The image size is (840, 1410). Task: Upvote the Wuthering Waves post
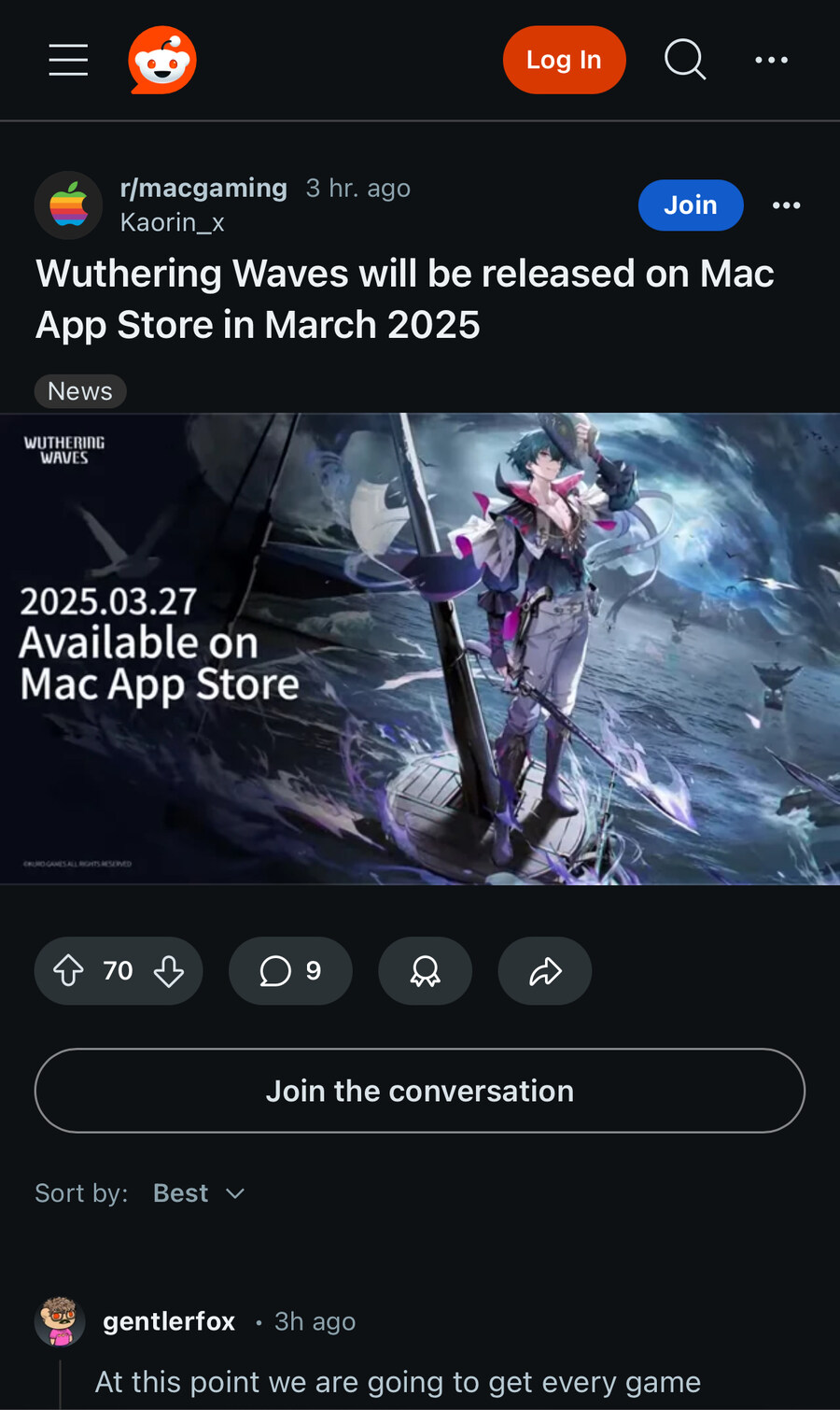(x=68, y=970)
